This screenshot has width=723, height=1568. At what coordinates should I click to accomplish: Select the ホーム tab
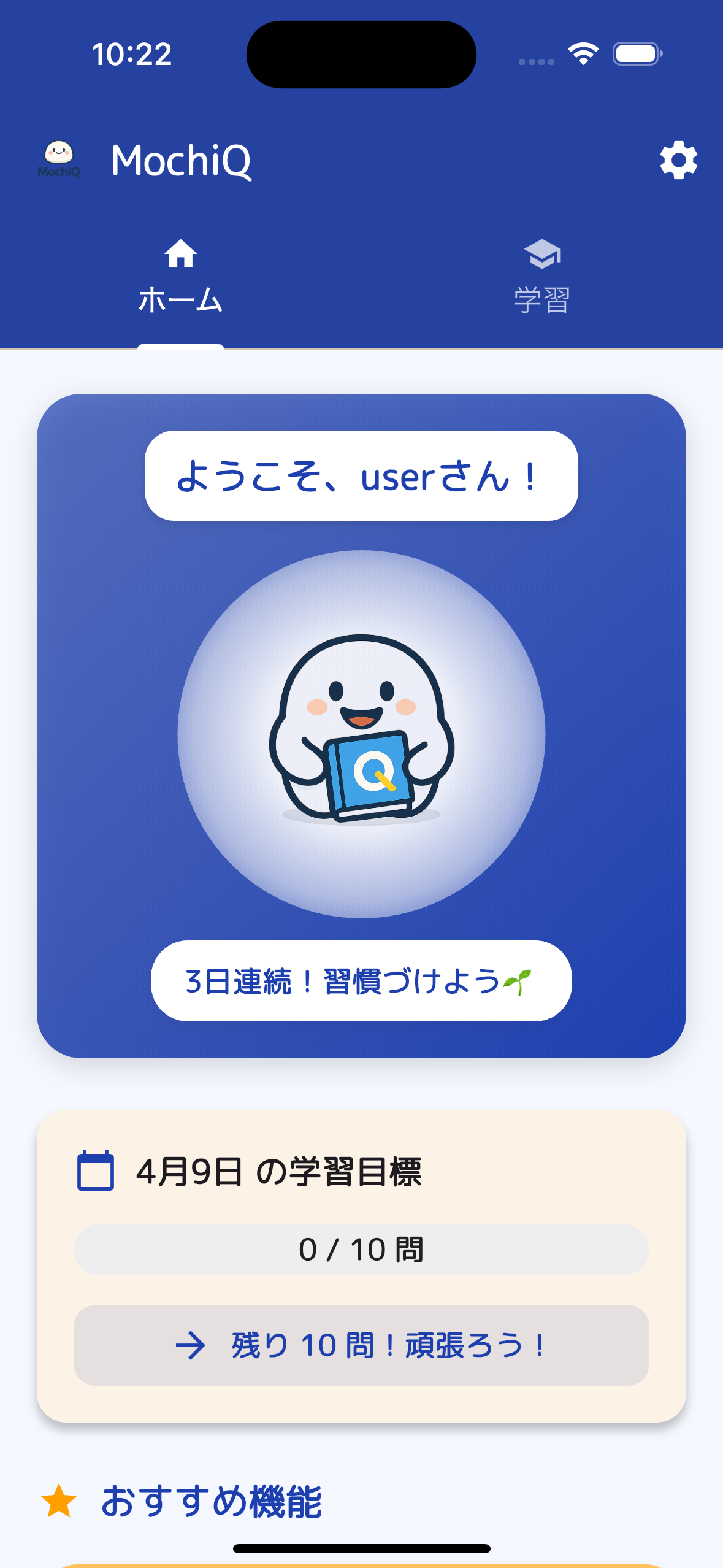coord(180,298)
